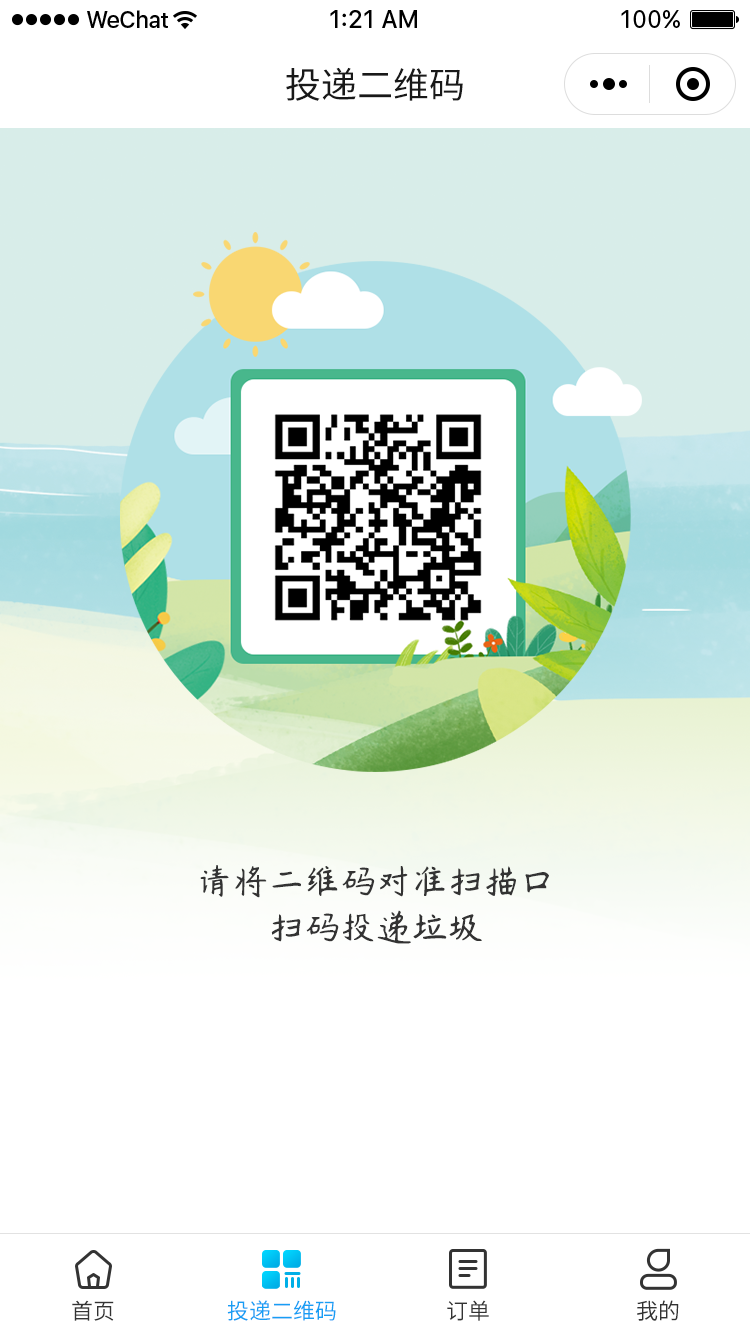Go to the 订单 tab

(x=468, y=1285)
